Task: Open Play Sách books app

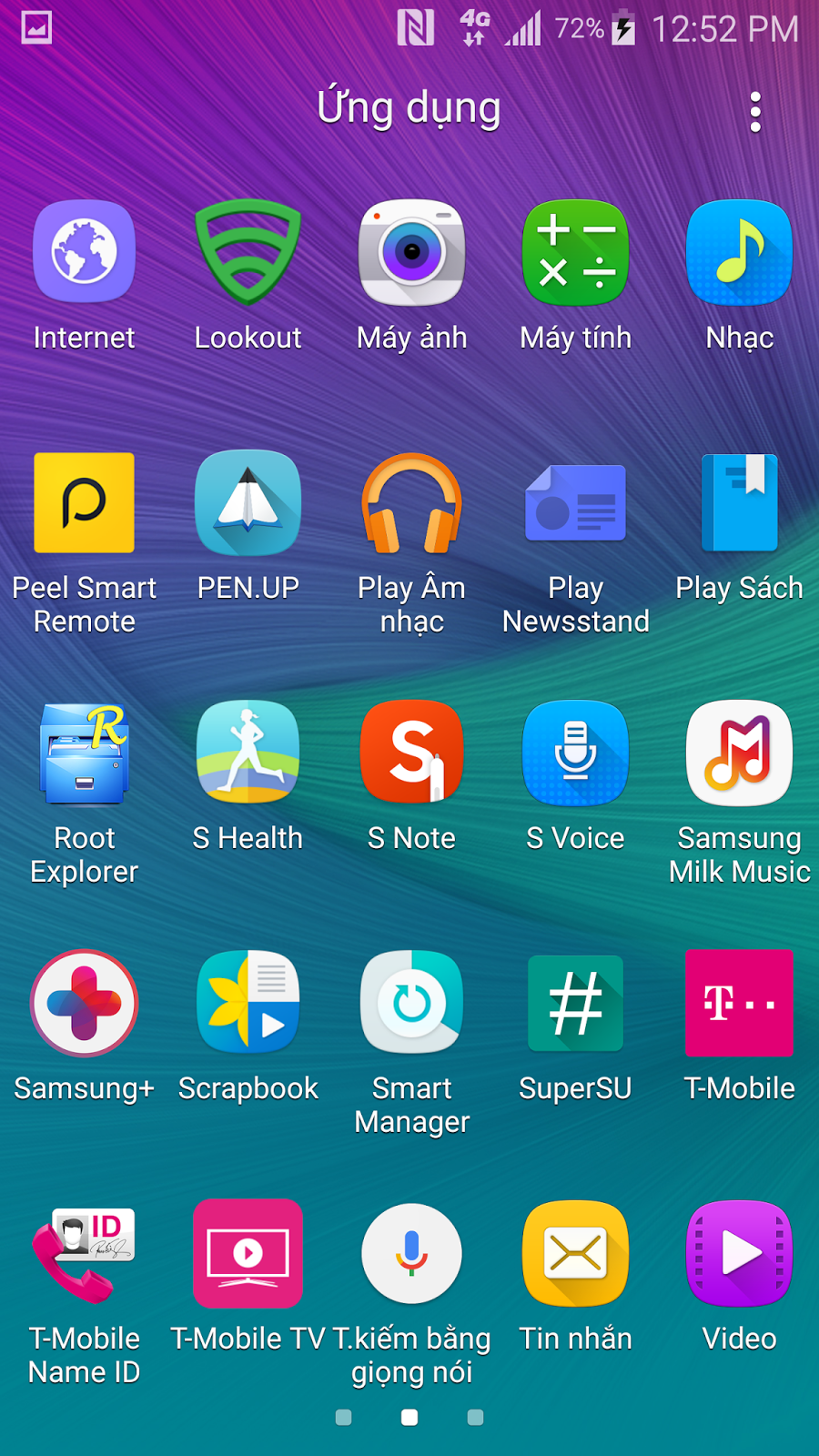Action: (739, 502)
